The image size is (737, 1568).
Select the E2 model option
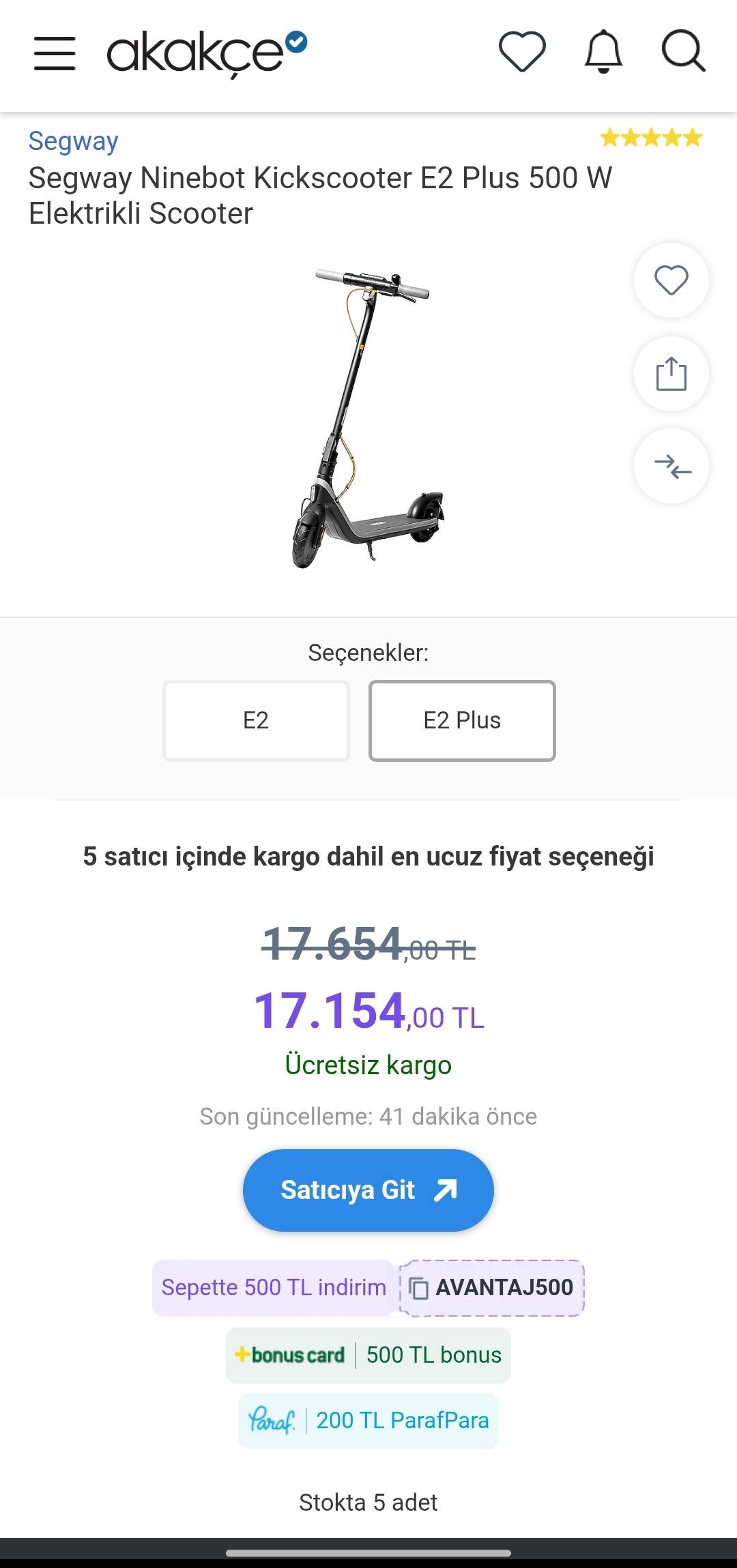click(x=256, y=720)
